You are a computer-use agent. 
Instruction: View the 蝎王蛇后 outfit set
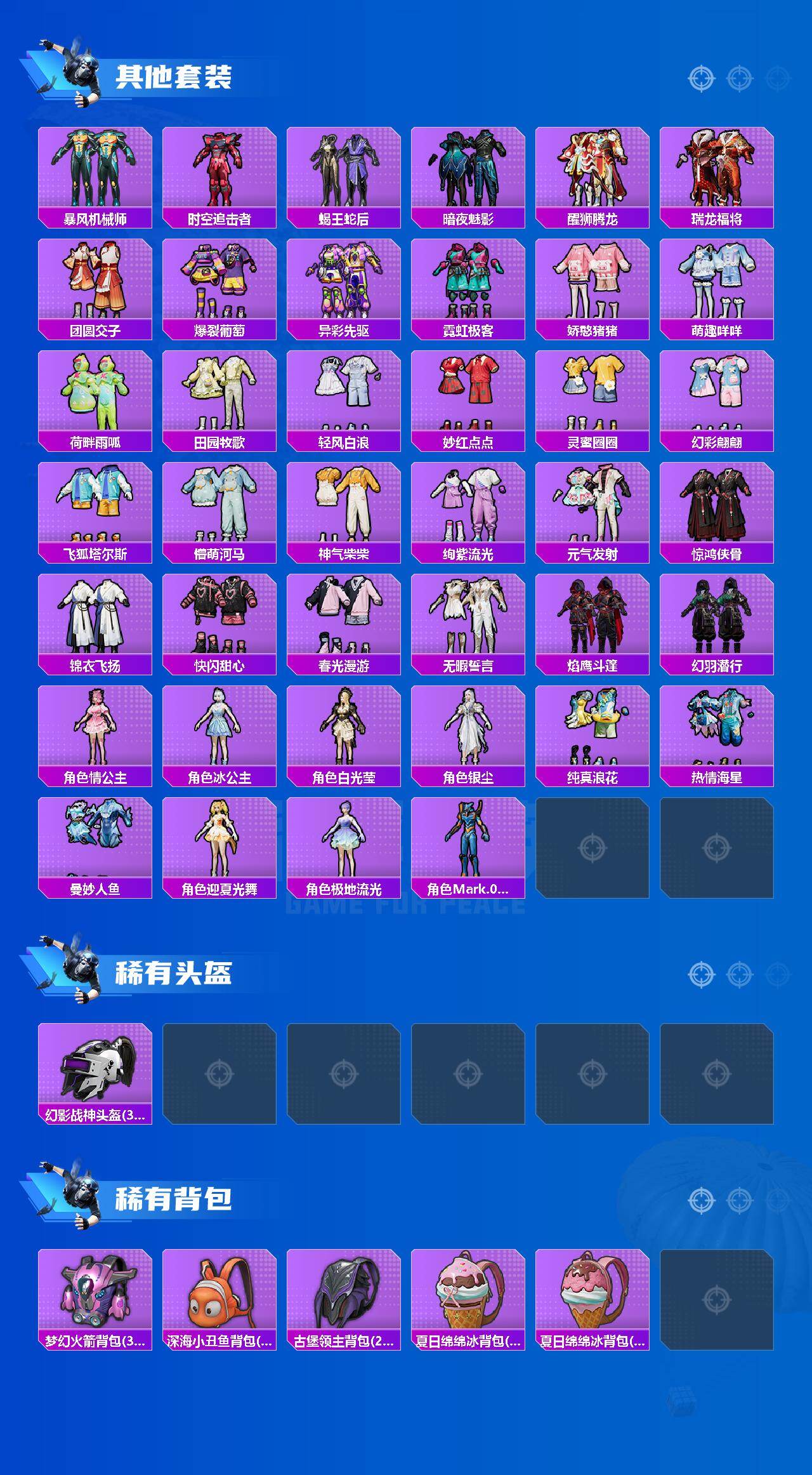point(344,171)
